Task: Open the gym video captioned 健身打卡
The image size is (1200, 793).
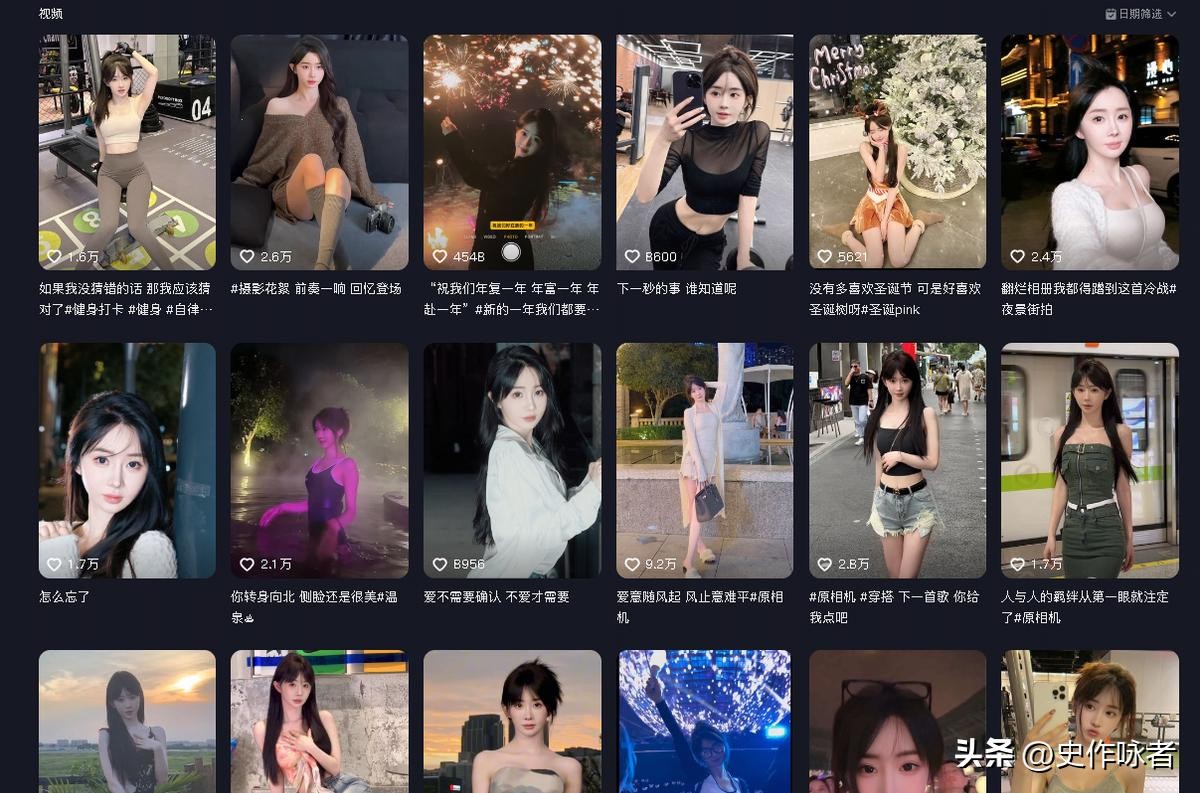Action: coord(127,152)
